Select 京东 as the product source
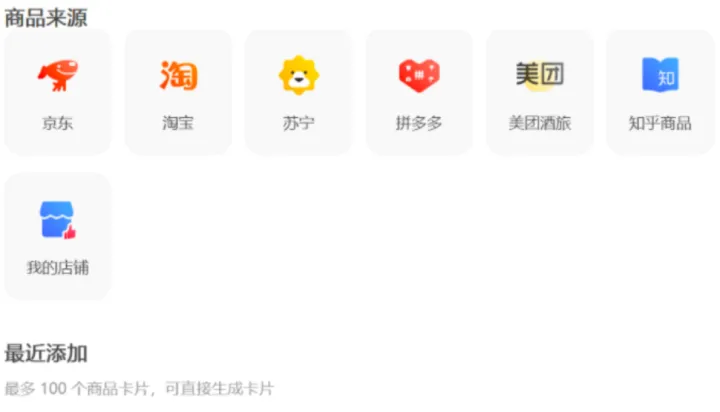The image size is (720, 412). click(x=58, y=92)
